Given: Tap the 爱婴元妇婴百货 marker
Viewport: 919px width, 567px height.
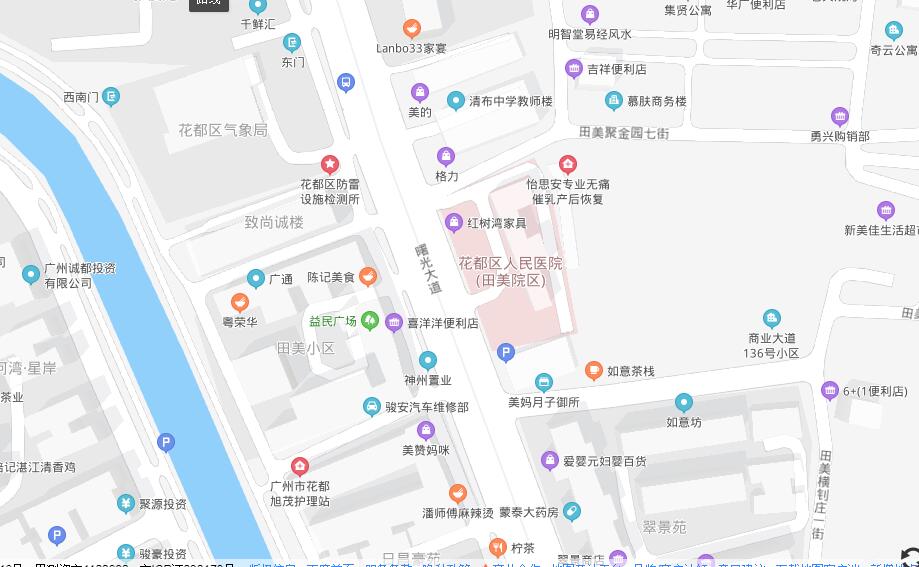Looking at the screenshot, I should pos(549,460).
